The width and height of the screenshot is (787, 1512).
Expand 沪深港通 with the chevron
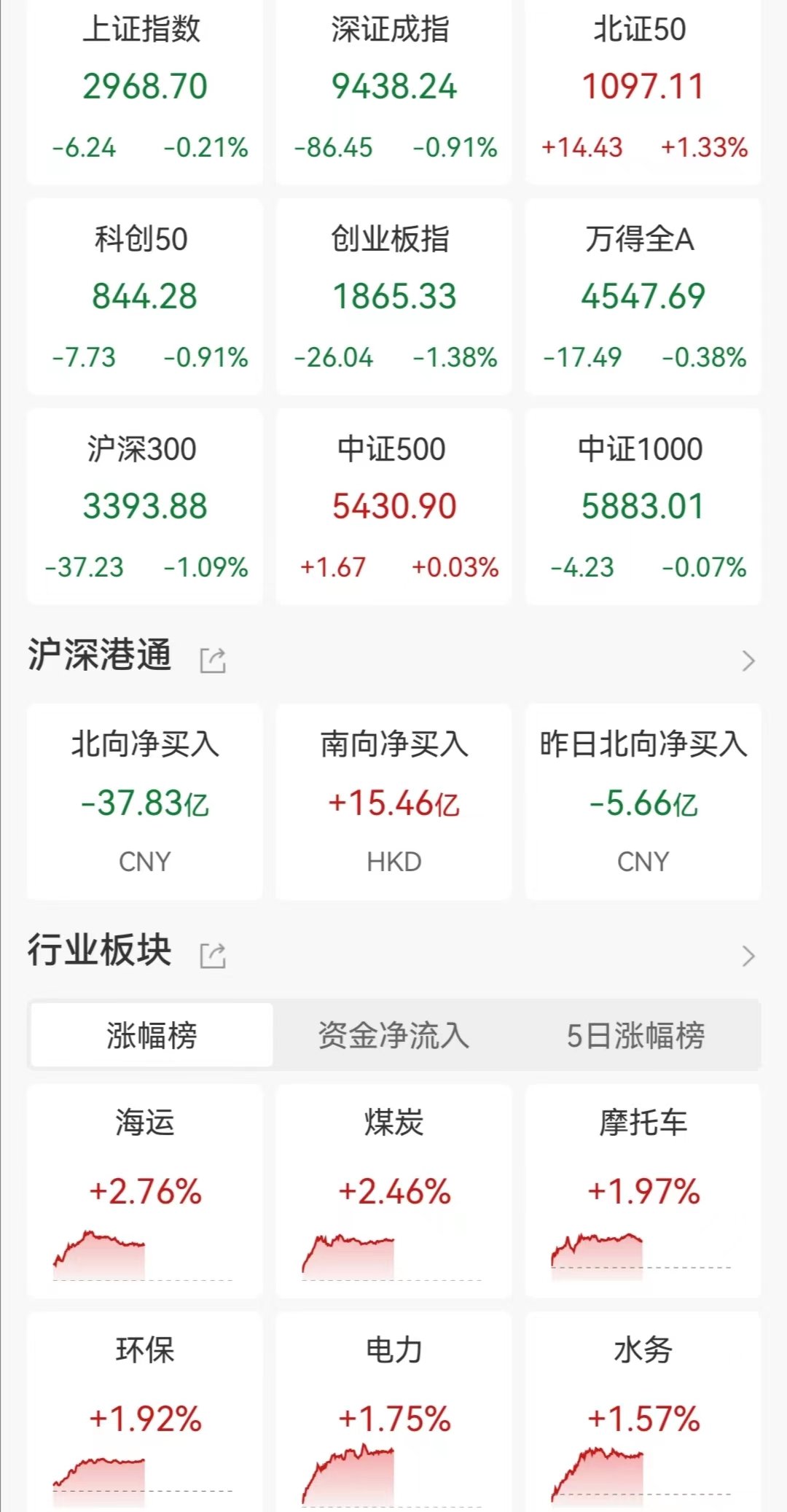pos(748,660)
